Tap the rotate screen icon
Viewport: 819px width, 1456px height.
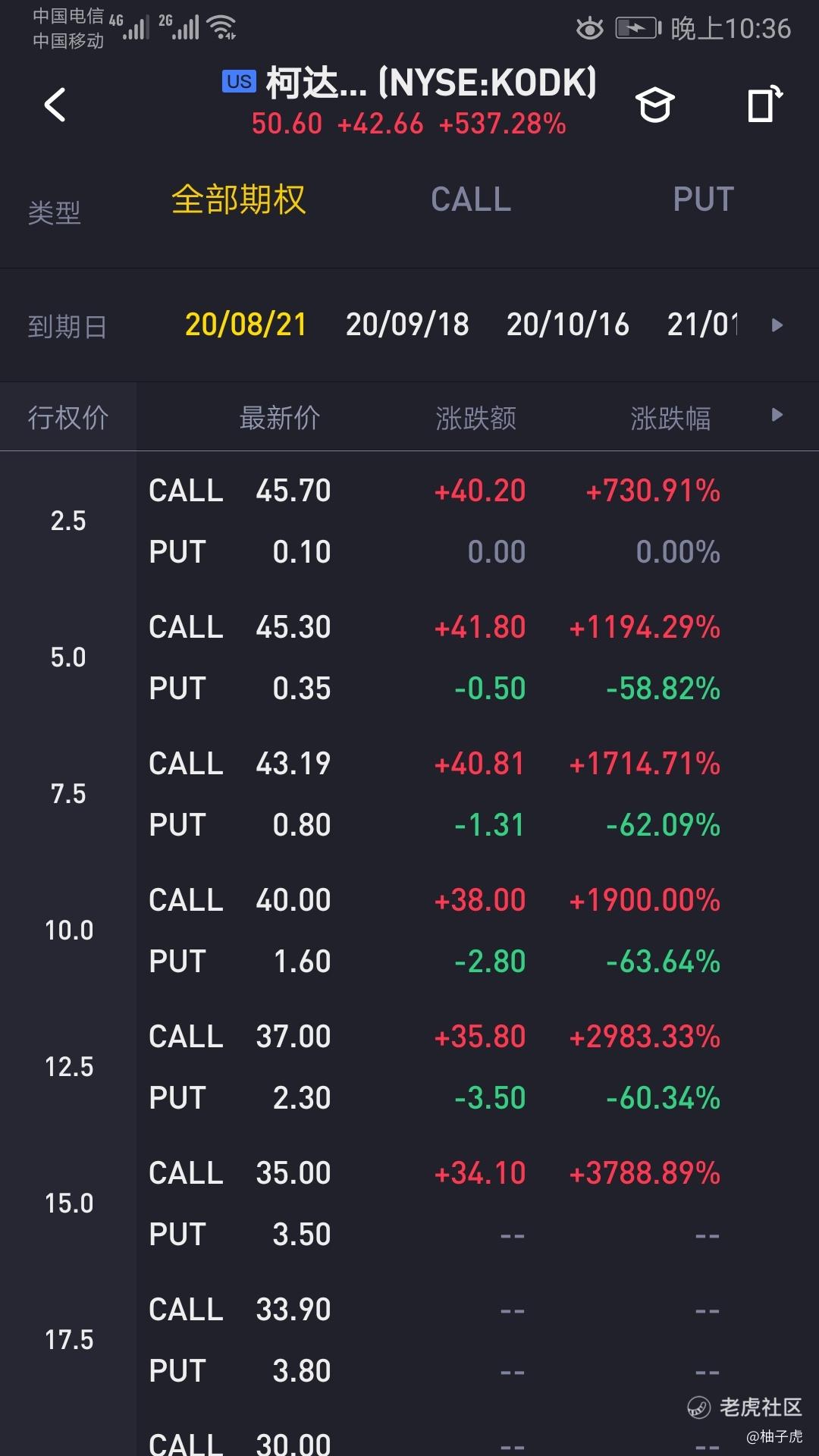[x=764, y=103]
